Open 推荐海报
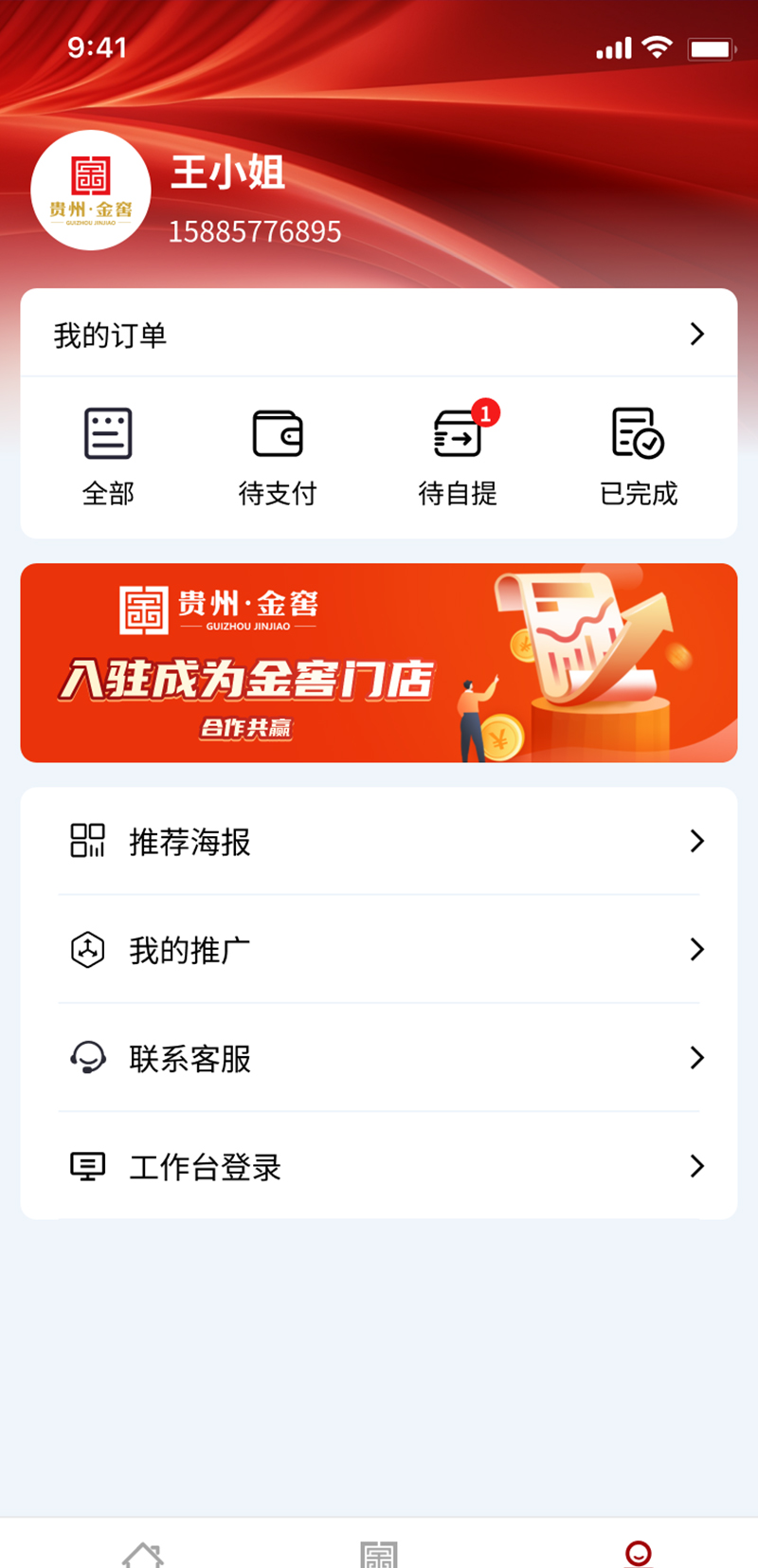This screenshot has height=1568, width=758. coord(379,841)
